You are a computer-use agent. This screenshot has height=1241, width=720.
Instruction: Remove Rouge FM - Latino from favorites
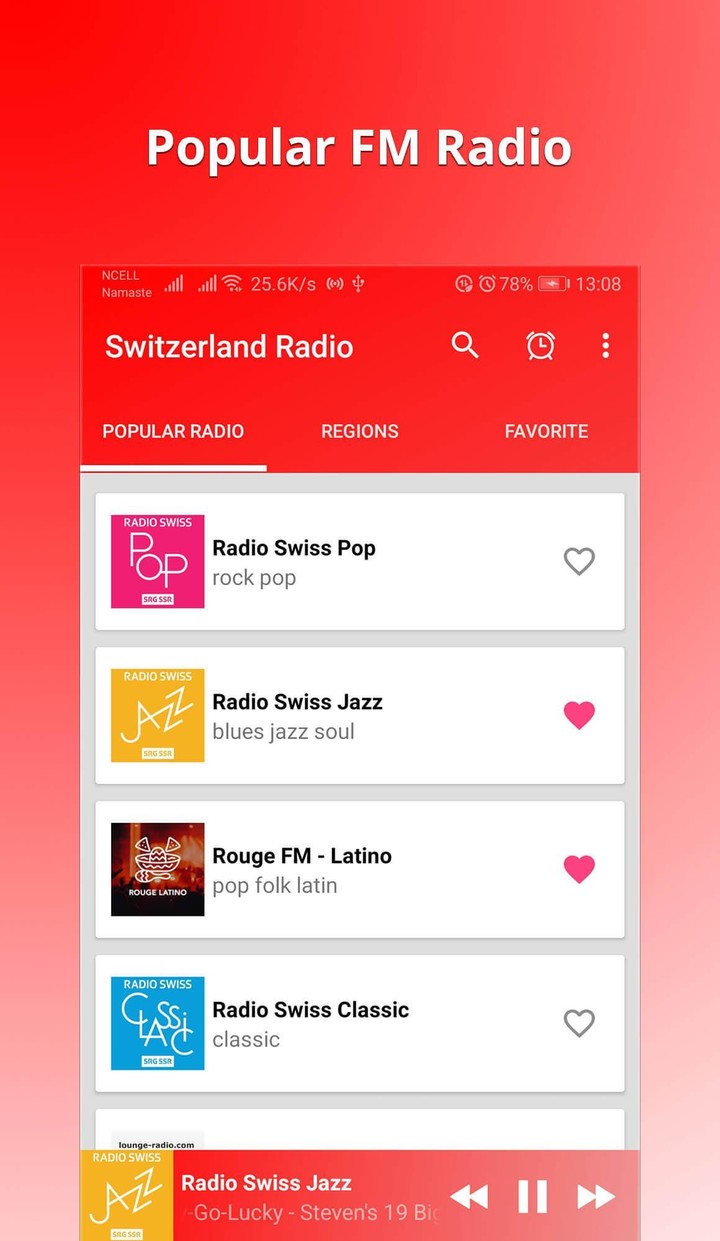tap(579, 868)
